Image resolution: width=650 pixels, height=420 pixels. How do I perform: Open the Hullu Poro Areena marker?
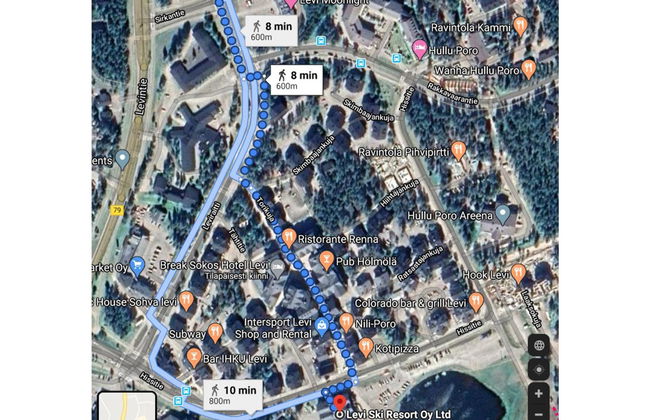click(x=503, y=214)
